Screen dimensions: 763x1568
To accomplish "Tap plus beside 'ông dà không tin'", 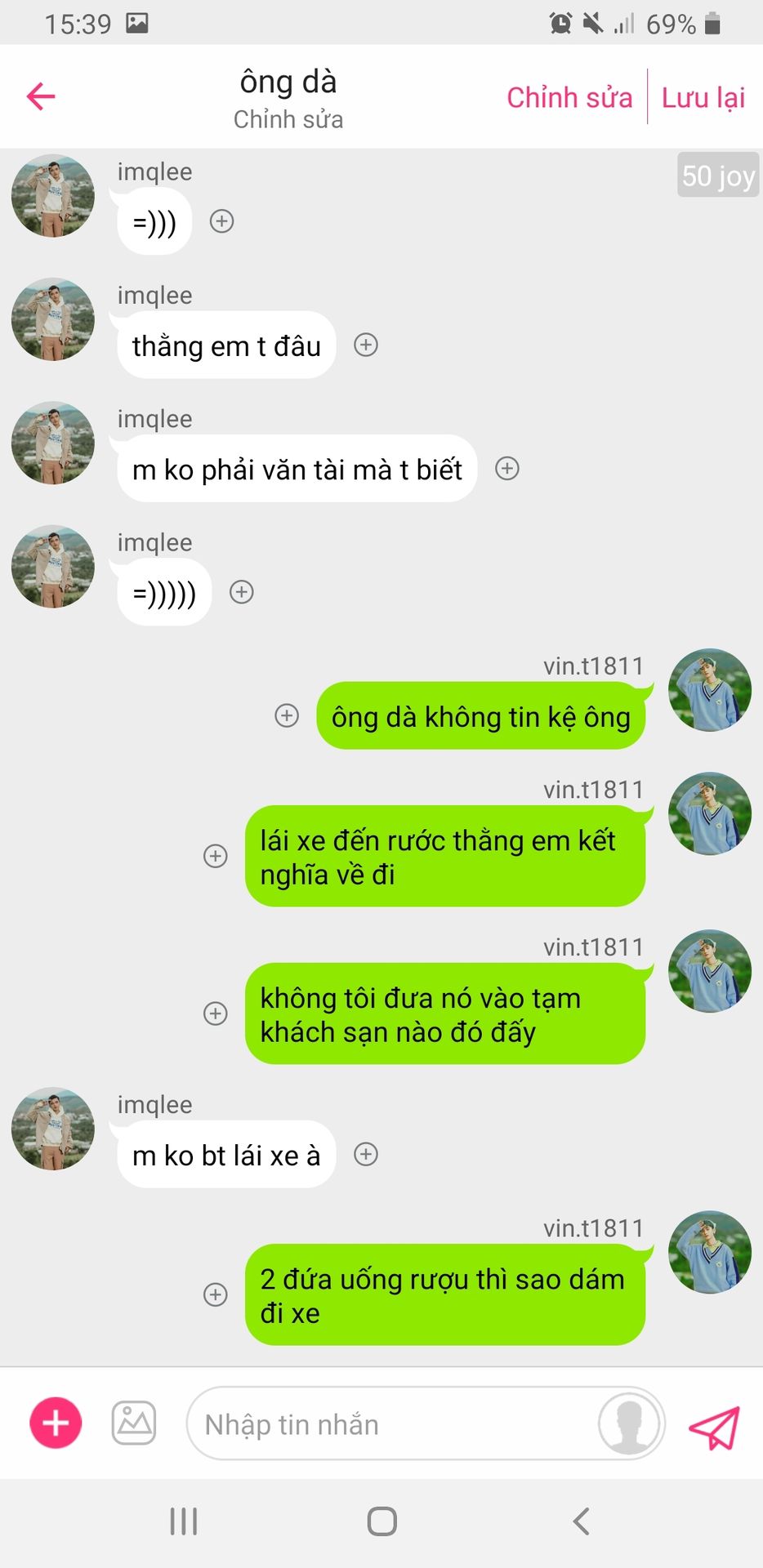I will (287, 716).
